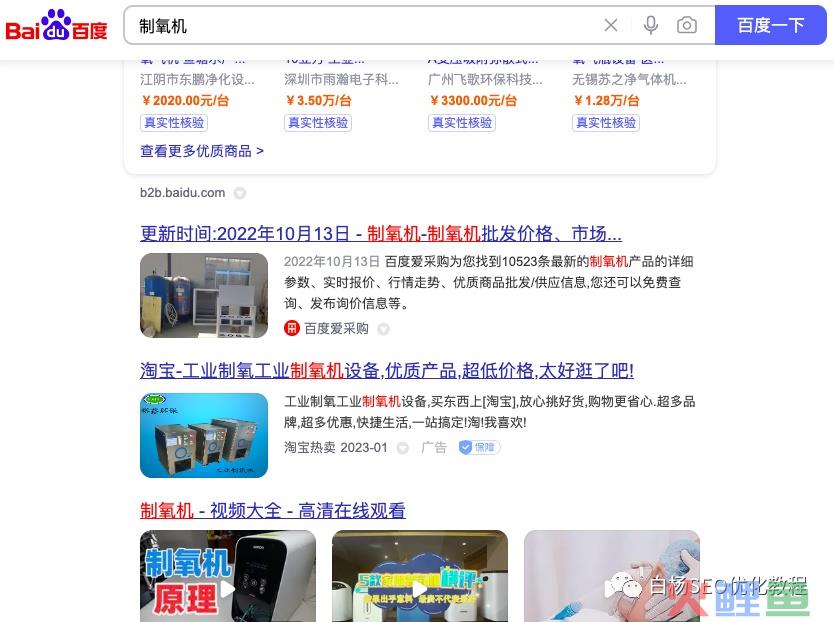Open the 百度爱采购 result thumbnail image
This screenshot has height=622, width=834.
[x=204, y=295]
